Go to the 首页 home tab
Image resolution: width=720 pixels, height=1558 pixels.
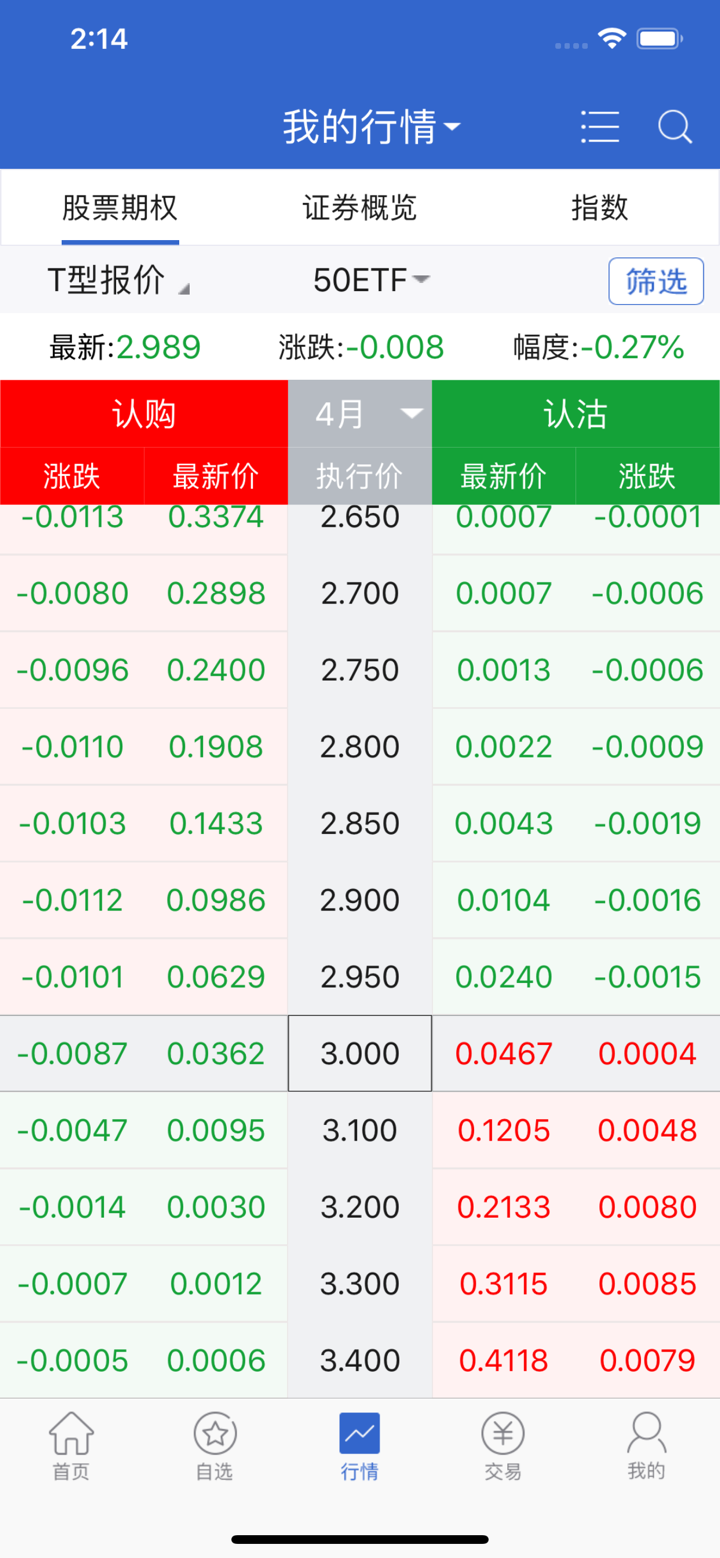71,1446
